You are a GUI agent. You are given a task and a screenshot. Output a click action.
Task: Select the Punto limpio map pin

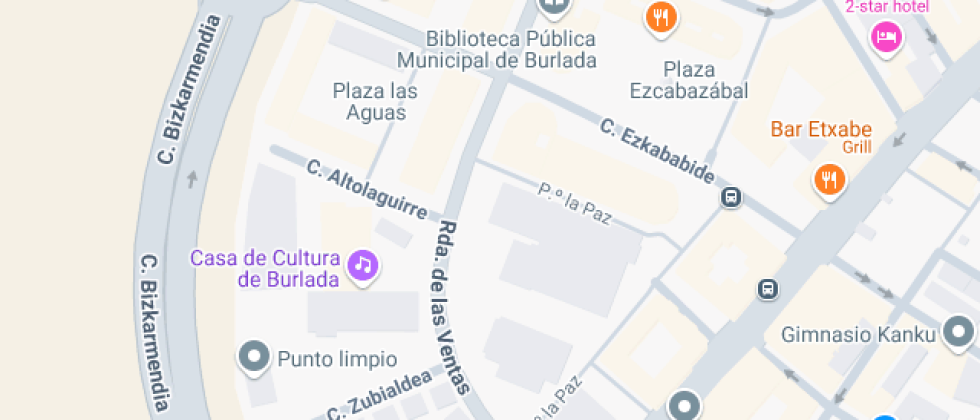pyautogui.click(x=254, y=355)
